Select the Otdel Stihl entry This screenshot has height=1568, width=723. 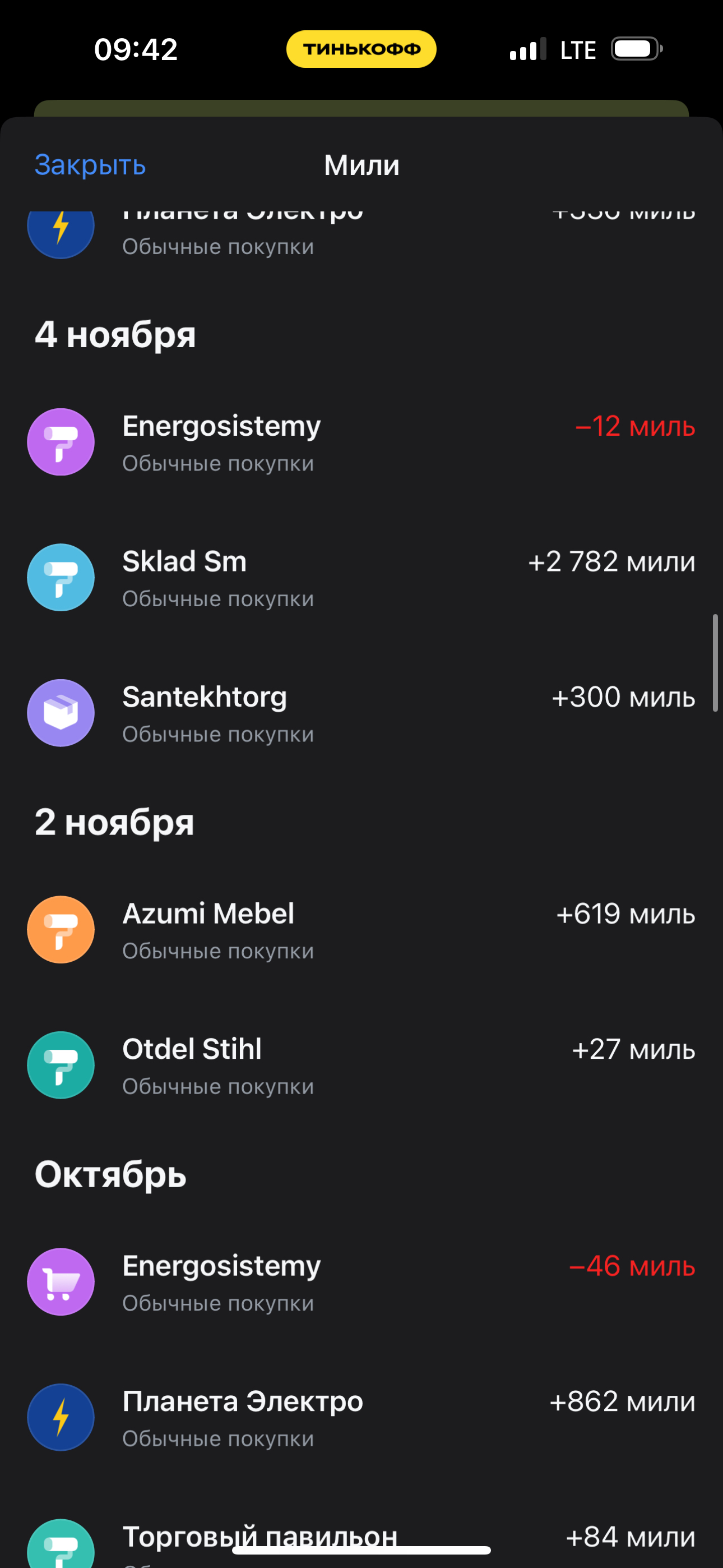360,1066
